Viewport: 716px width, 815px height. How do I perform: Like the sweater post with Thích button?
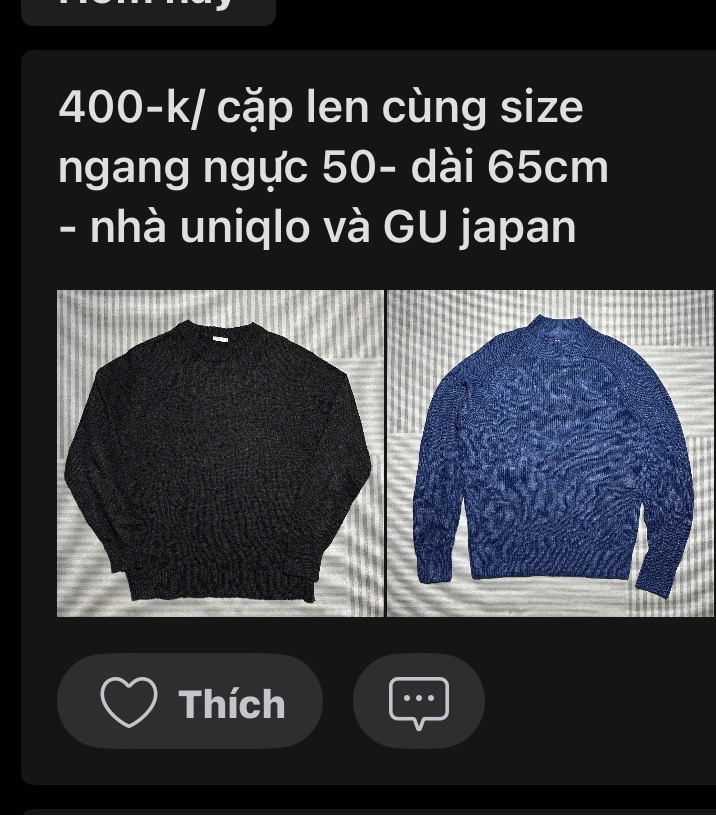190,702
